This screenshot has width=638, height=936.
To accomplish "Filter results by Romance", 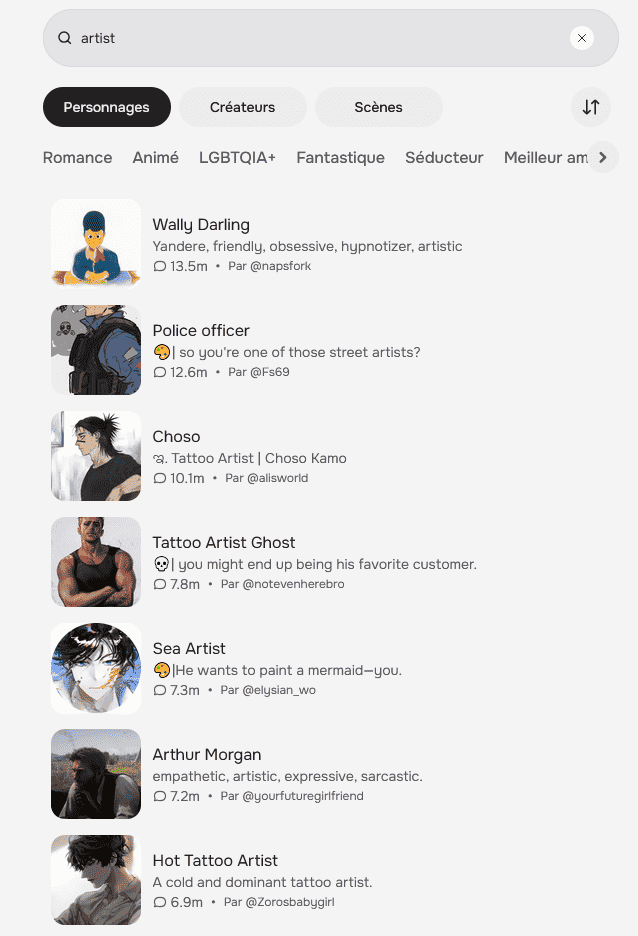I will coord(77,157).
